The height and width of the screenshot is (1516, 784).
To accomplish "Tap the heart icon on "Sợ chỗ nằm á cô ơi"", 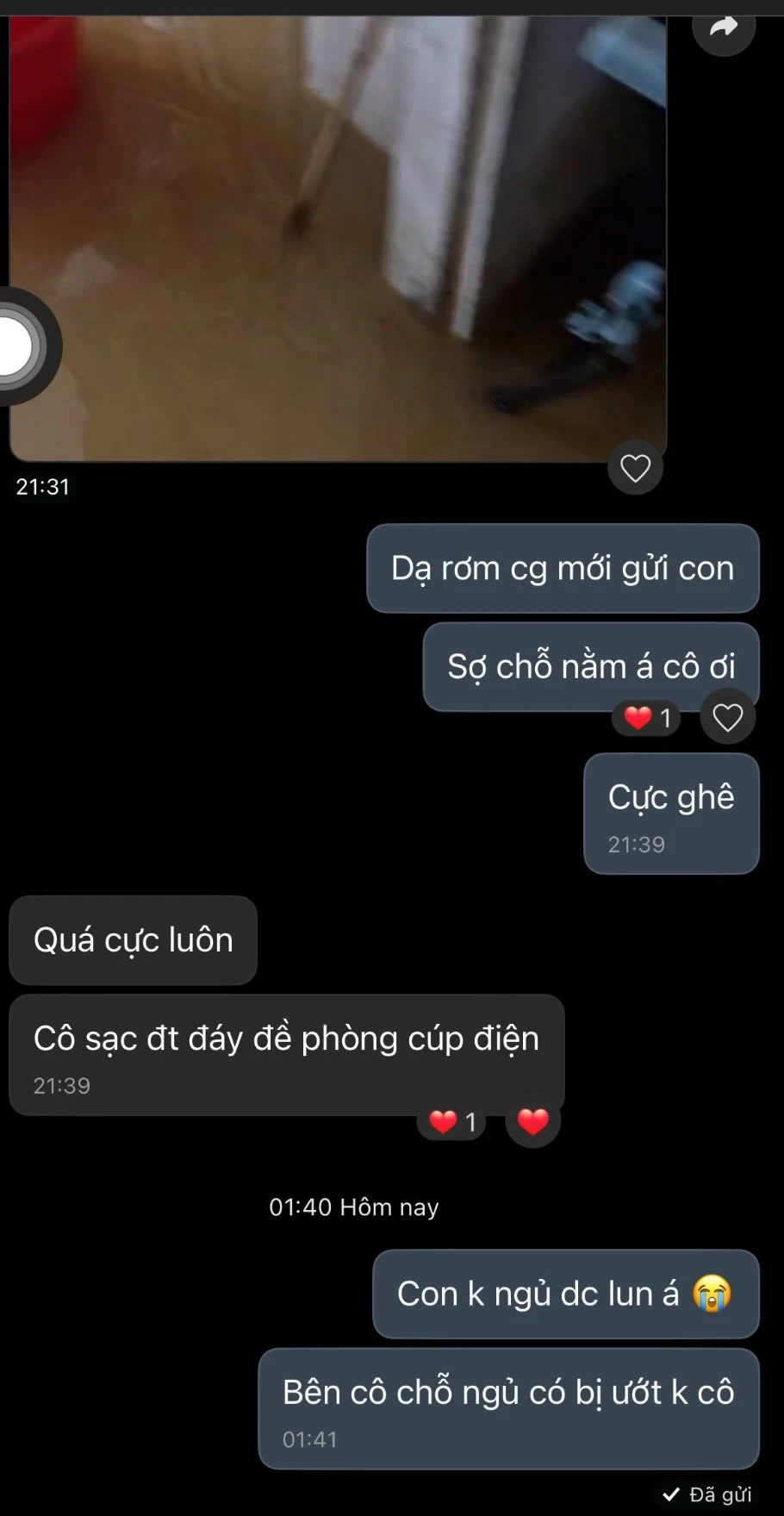I will [x=727, y=717].
